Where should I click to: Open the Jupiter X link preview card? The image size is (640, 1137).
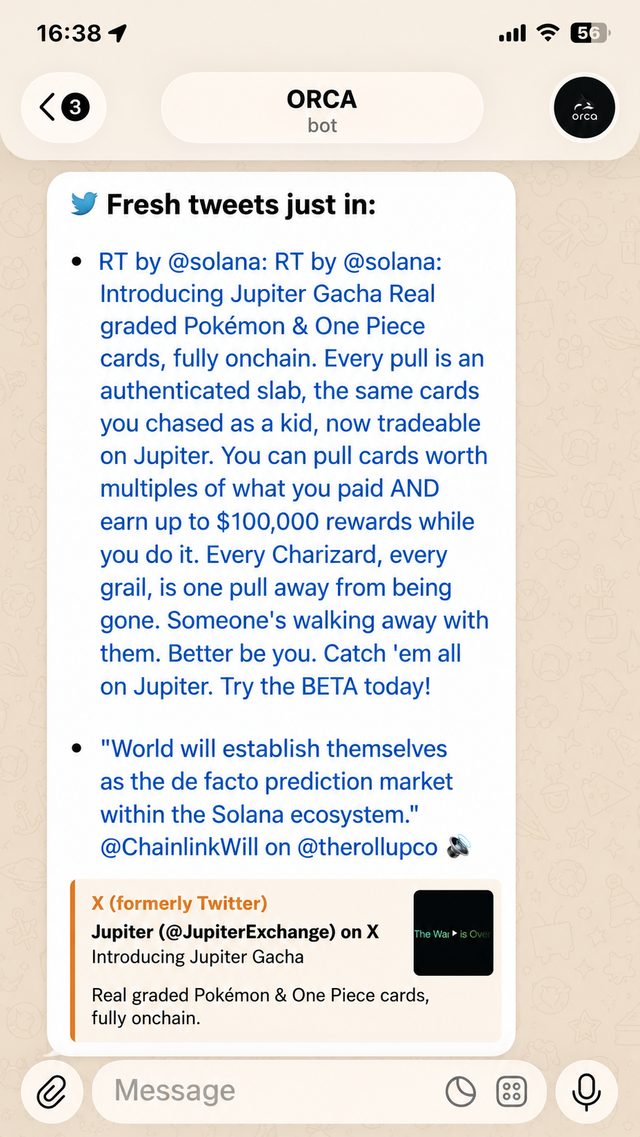click(286, 960)
